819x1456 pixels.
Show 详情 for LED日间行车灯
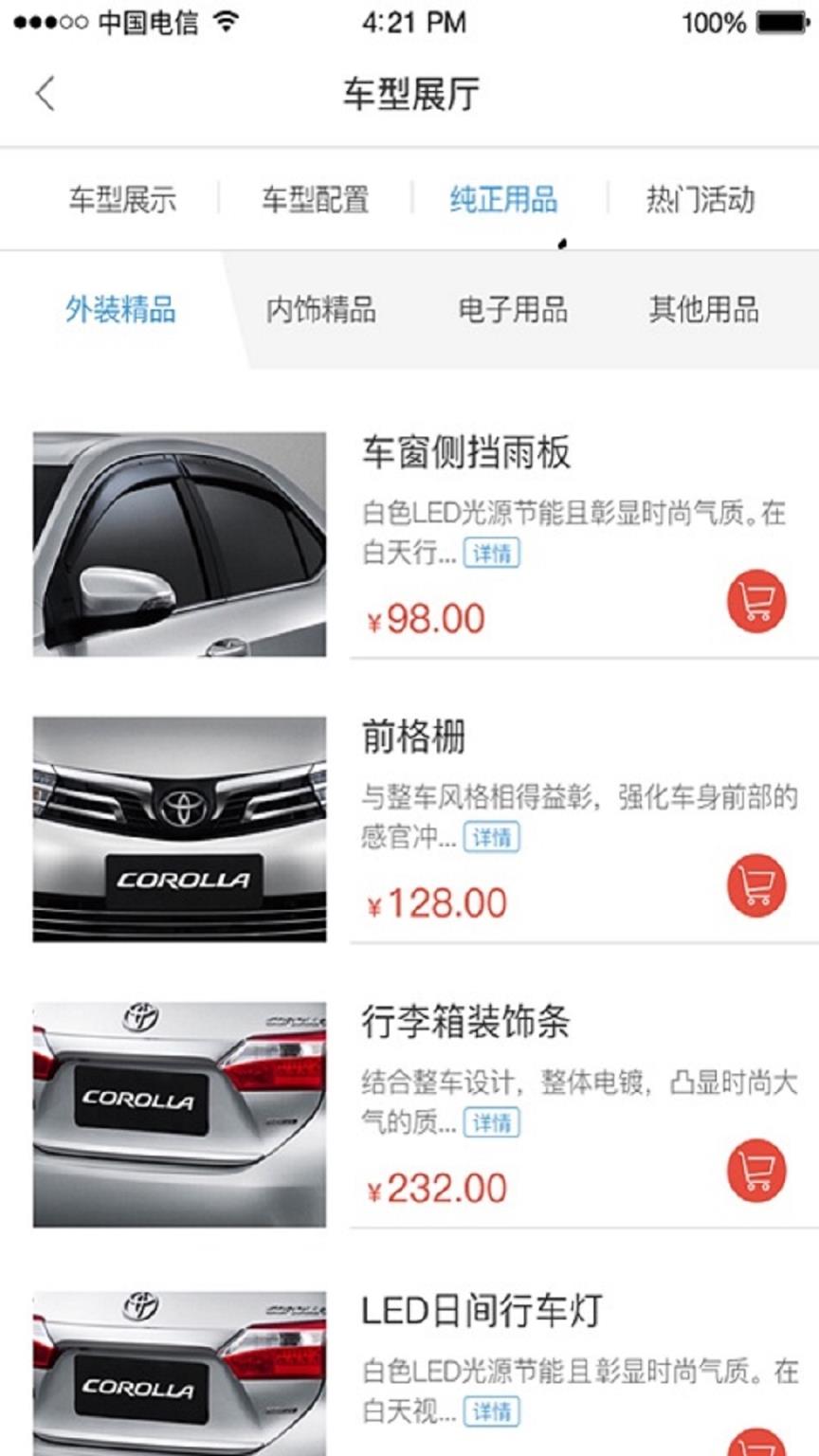tap(492, 1411)
